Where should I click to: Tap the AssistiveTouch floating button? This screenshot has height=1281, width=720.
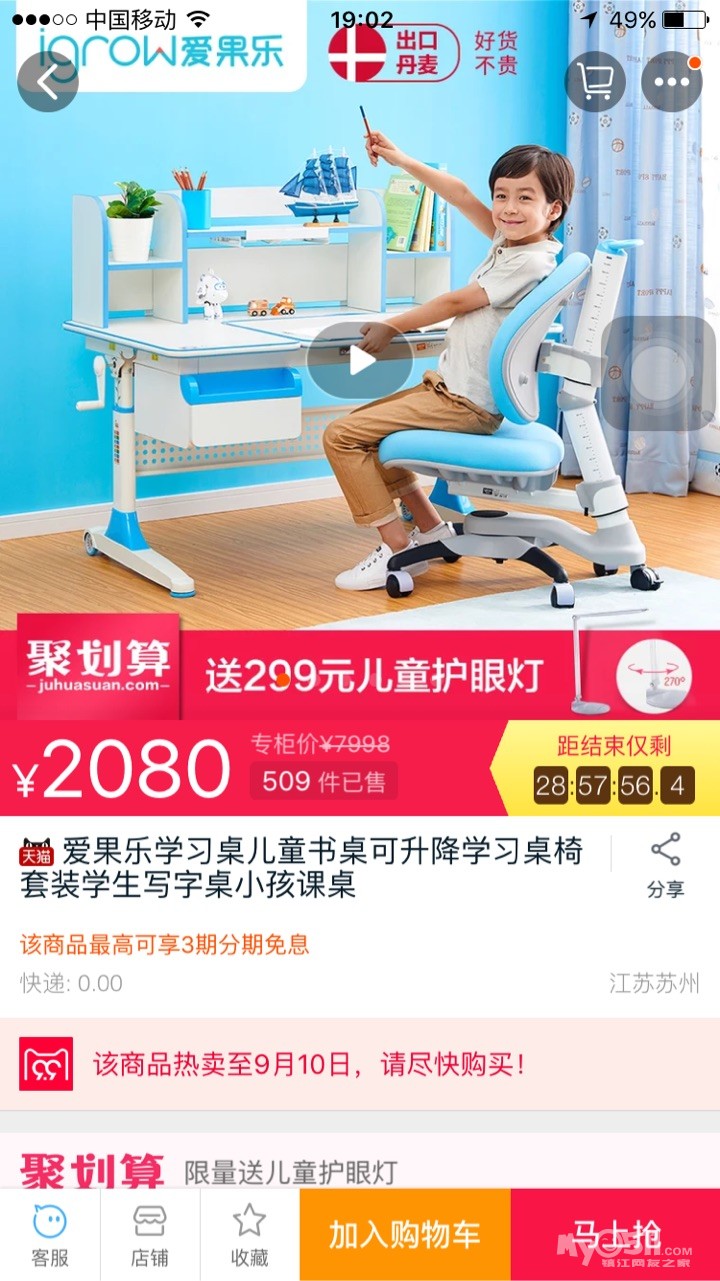[659, 373]
